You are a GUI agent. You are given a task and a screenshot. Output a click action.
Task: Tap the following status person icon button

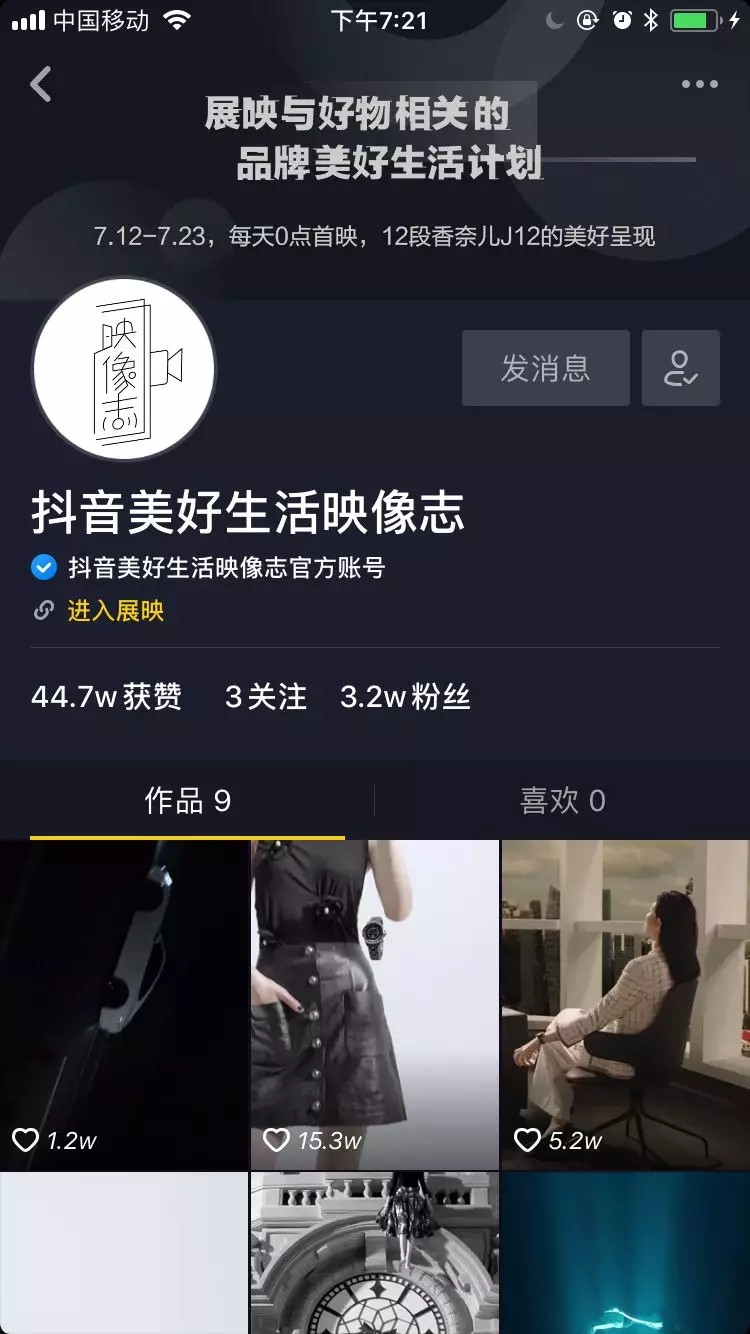(x=680, y=368)
